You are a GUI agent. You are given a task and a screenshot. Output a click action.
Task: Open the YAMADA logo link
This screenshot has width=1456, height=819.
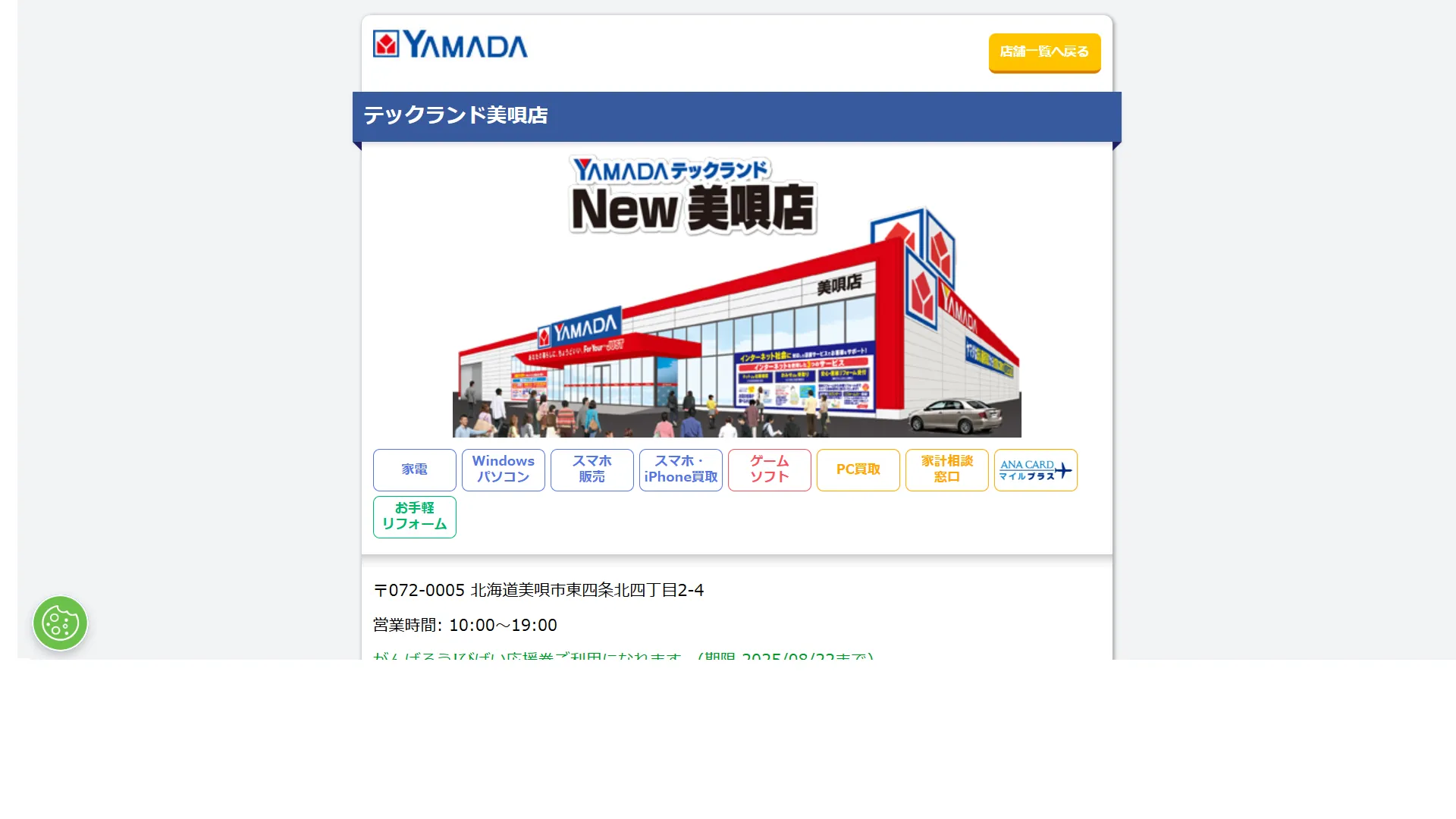tap(450, 45)
